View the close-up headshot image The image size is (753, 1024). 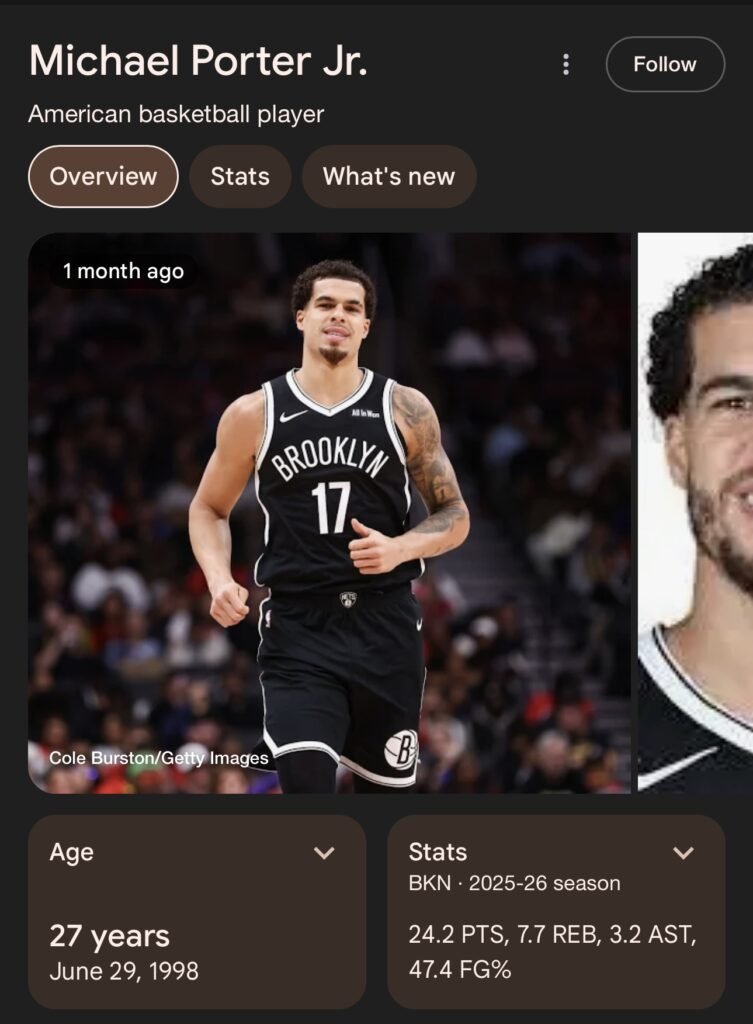pos(696,513)
